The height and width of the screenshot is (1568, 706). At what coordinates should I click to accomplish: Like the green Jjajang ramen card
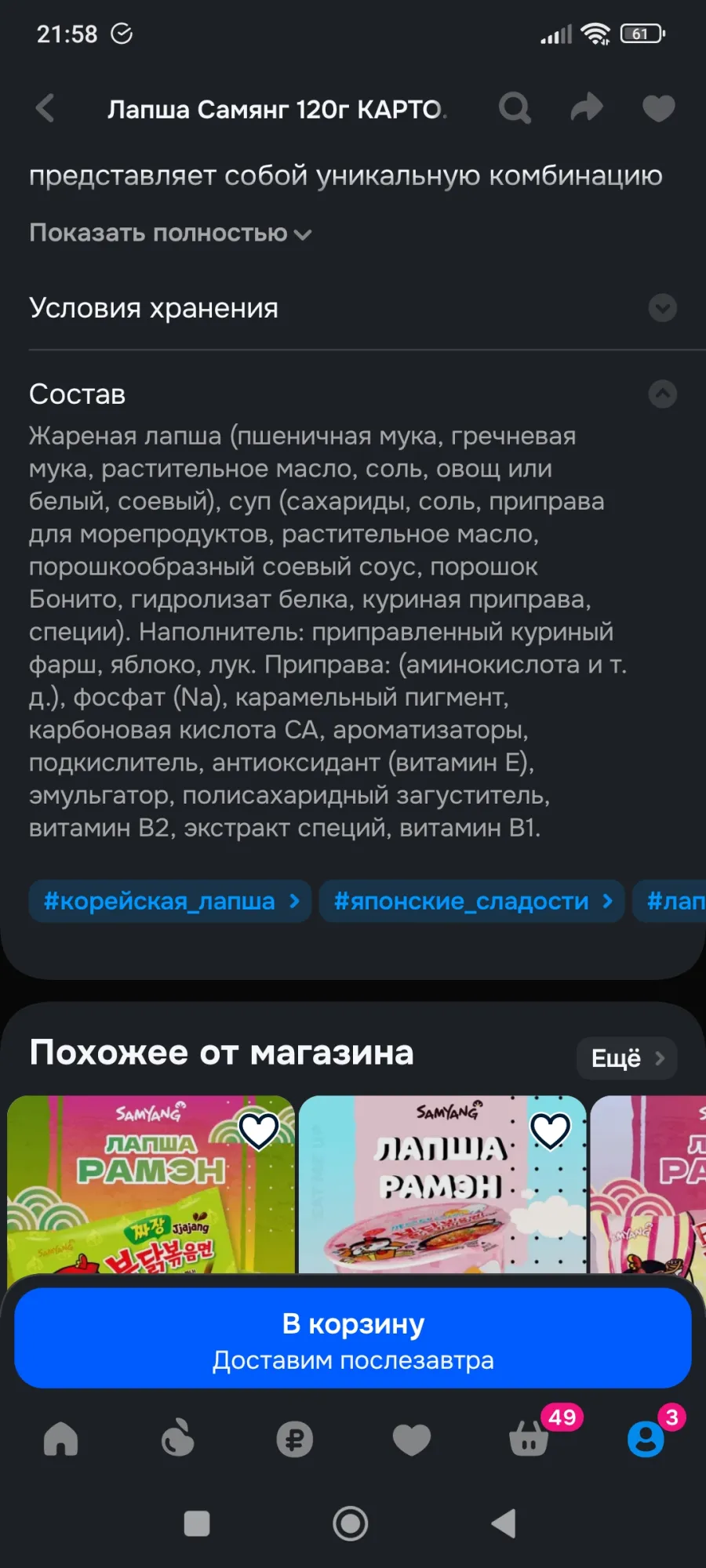click(258, 1130)
